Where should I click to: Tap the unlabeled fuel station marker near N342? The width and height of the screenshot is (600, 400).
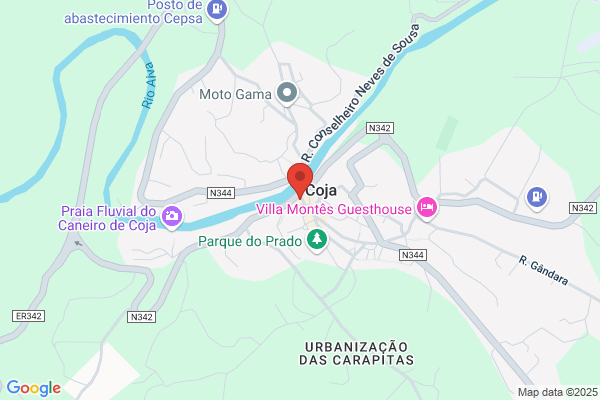tap(537, 198)
